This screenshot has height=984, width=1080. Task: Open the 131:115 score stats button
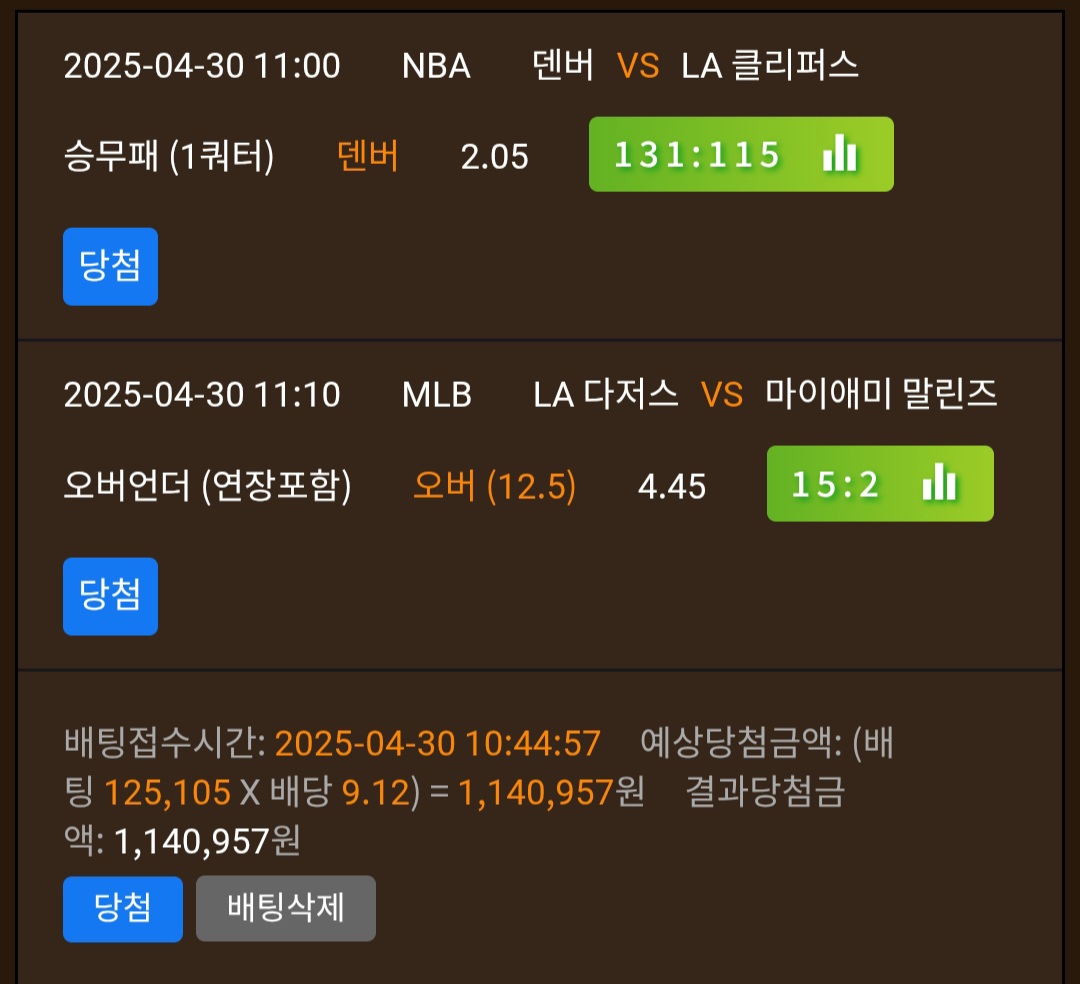[x=741, y=154]
